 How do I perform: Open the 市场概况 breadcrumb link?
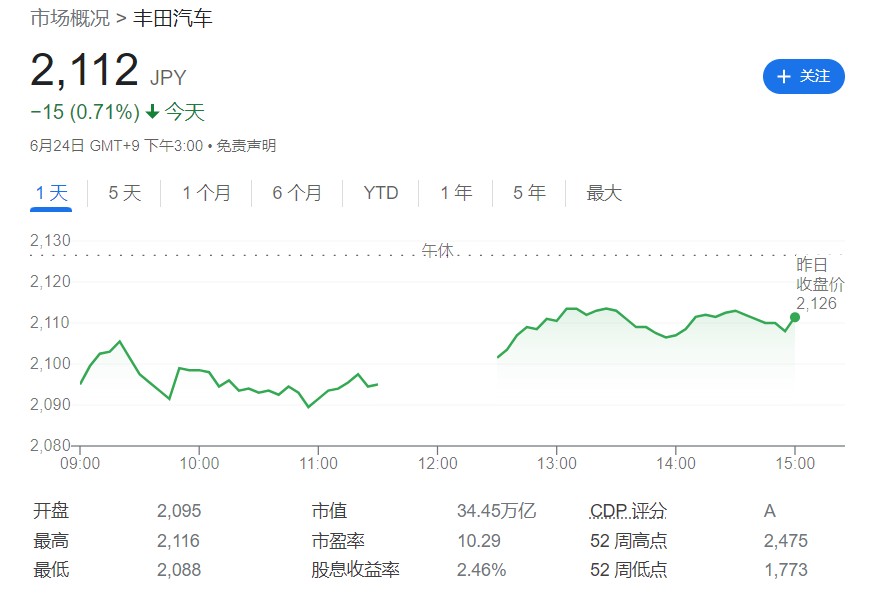[69, 18]
